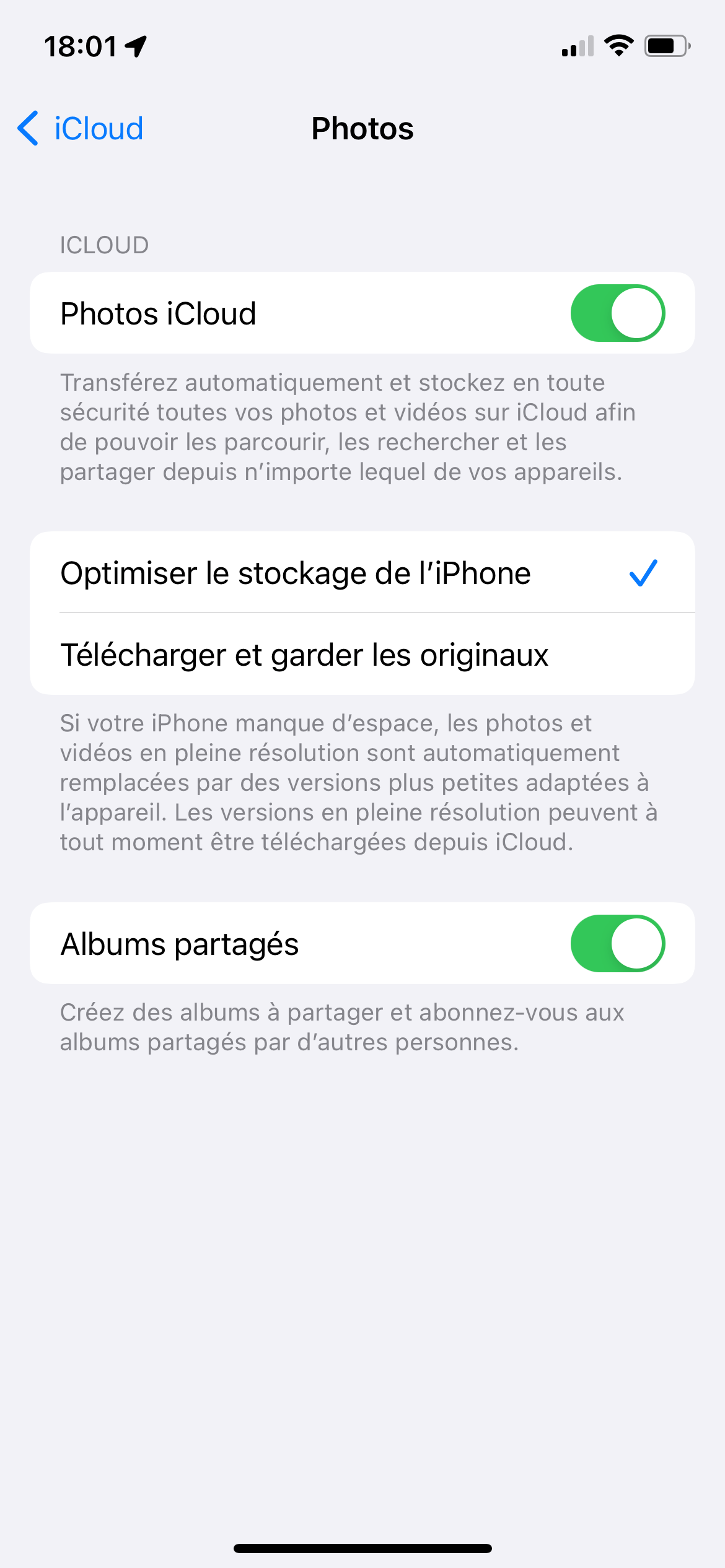Image resolution: width=725 pixels, height=1568 pixels.
Task: Turn off the Photos iCloud switch
Action: pyautogui.click(x=617, y=313)
